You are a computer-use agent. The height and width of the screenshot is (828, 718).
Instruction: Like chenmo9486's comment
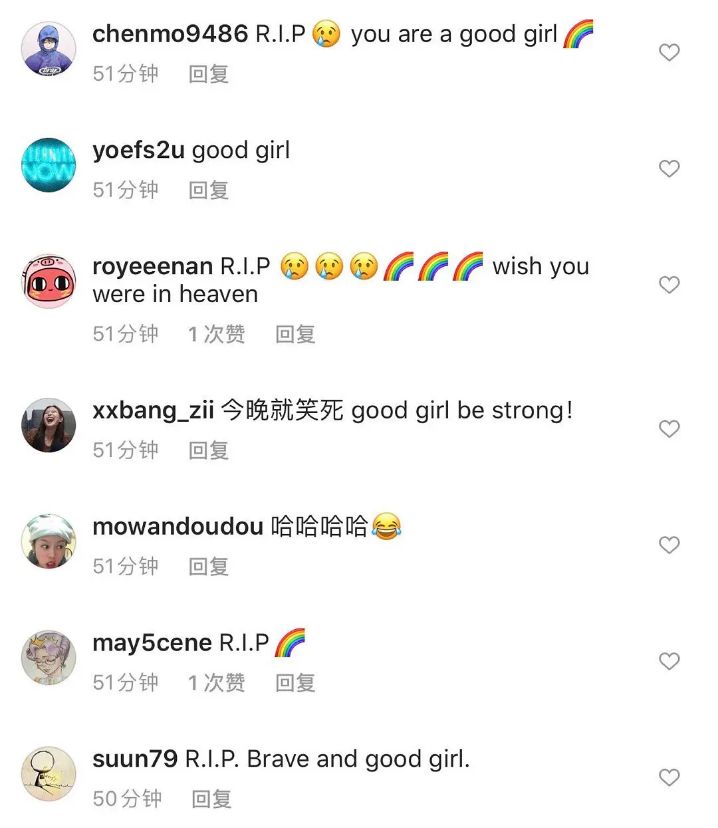coord(669,53)
